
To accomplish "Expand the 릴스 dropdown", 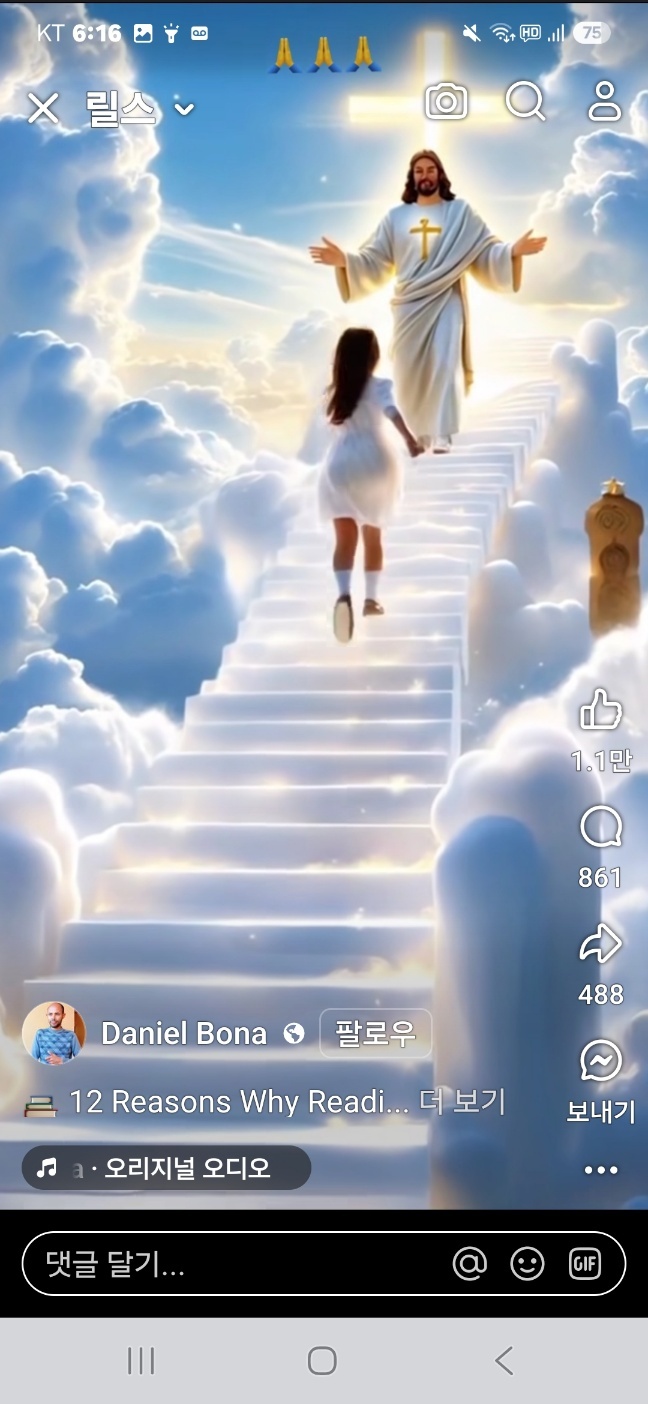I will [183, 108].
